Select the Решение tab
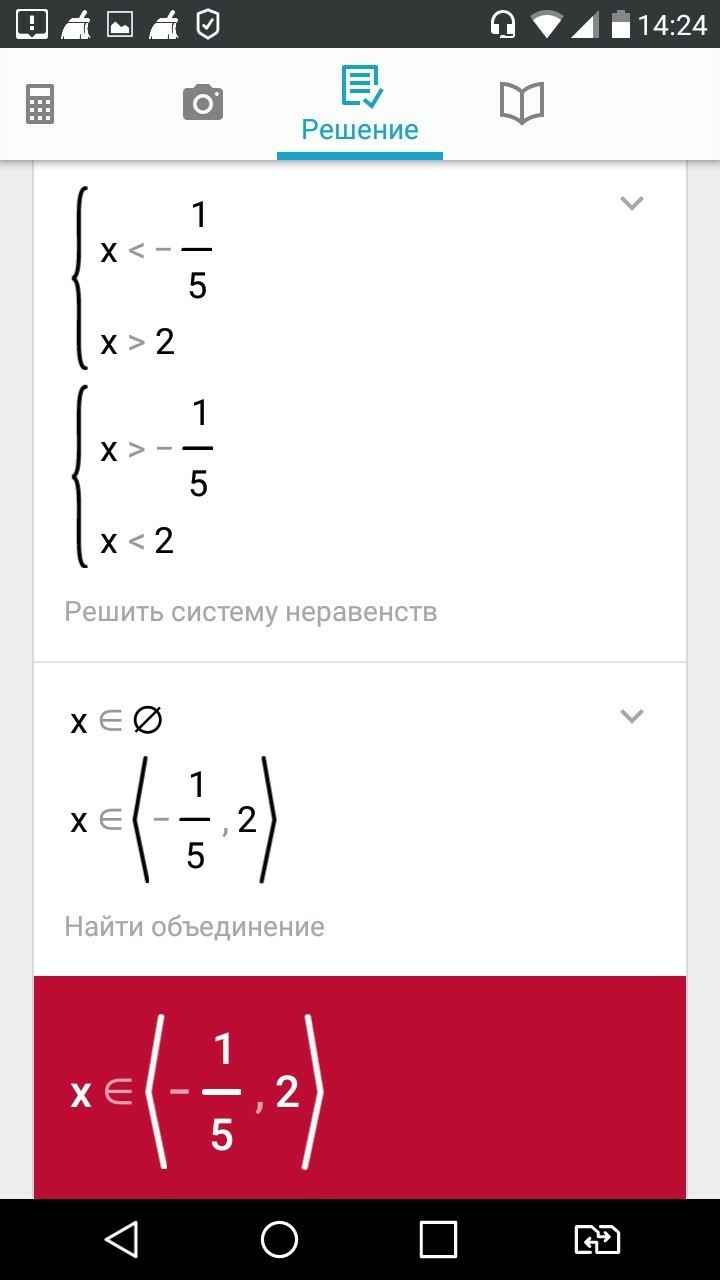The width and height of the screenshot is (720, 1280). 360,105
